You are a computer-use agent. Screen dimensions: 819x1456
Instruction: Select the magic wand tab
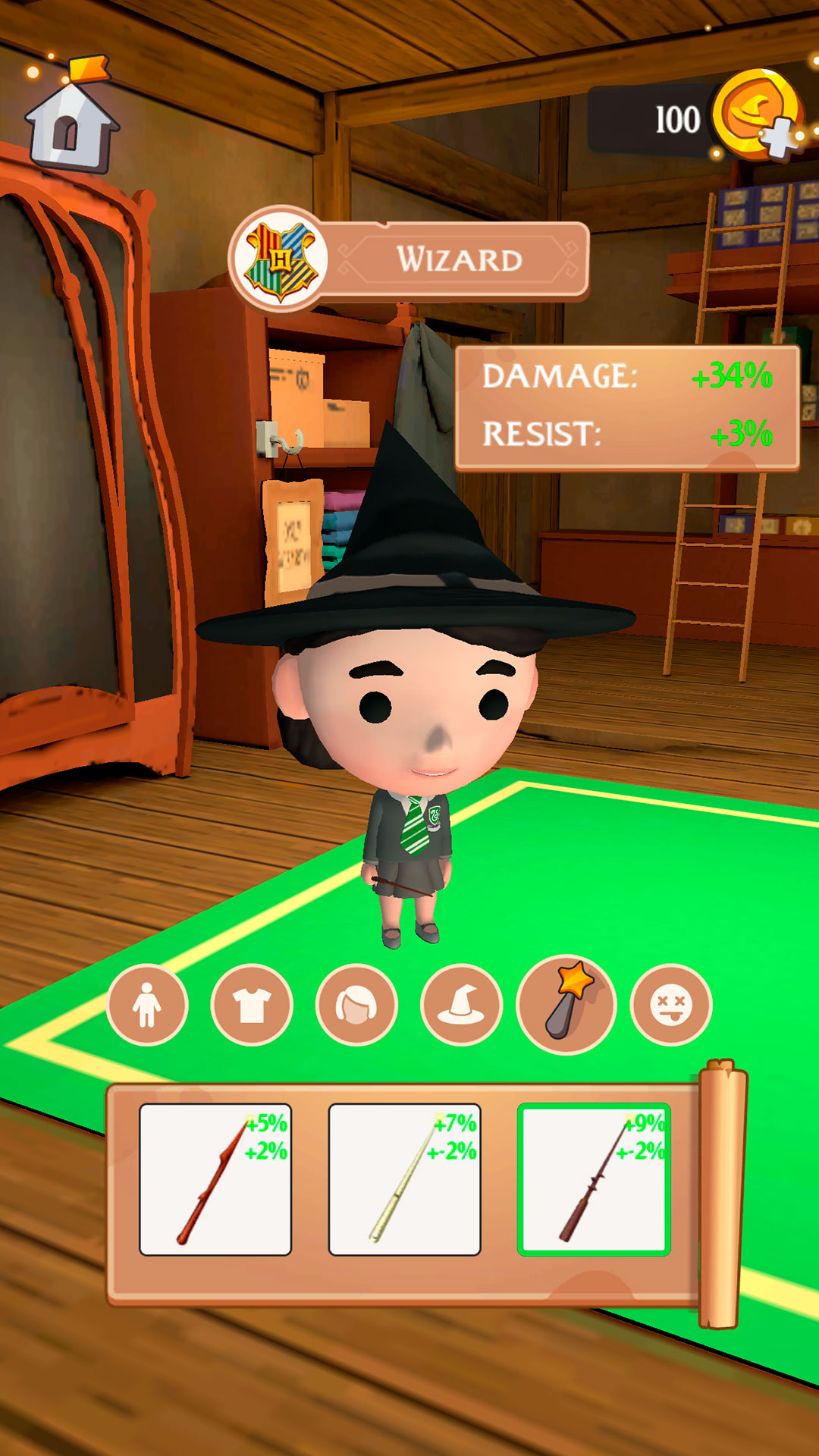pos(566,1004)
